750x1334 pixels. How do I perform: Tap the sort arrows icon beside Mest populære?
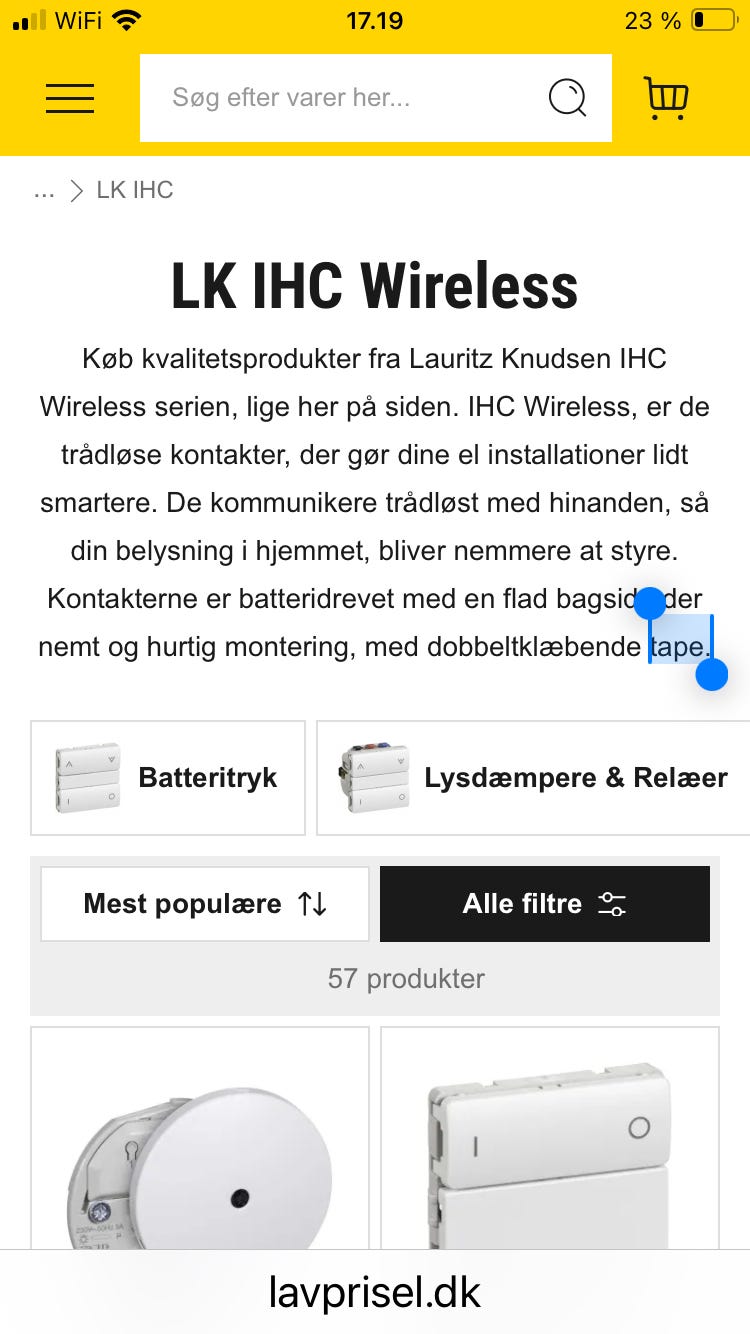coord(313,903)
